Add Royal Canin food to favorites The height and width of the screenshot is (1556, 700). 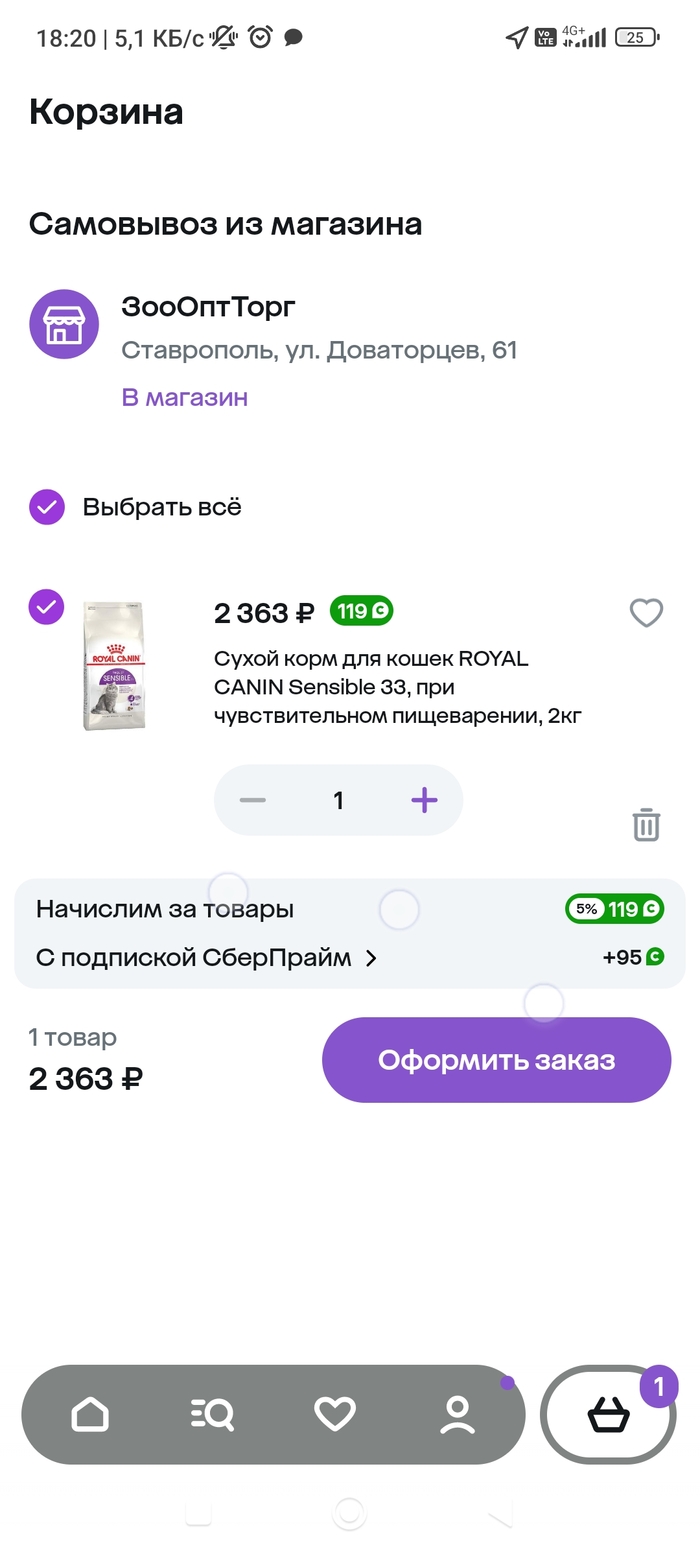point(646,612)
